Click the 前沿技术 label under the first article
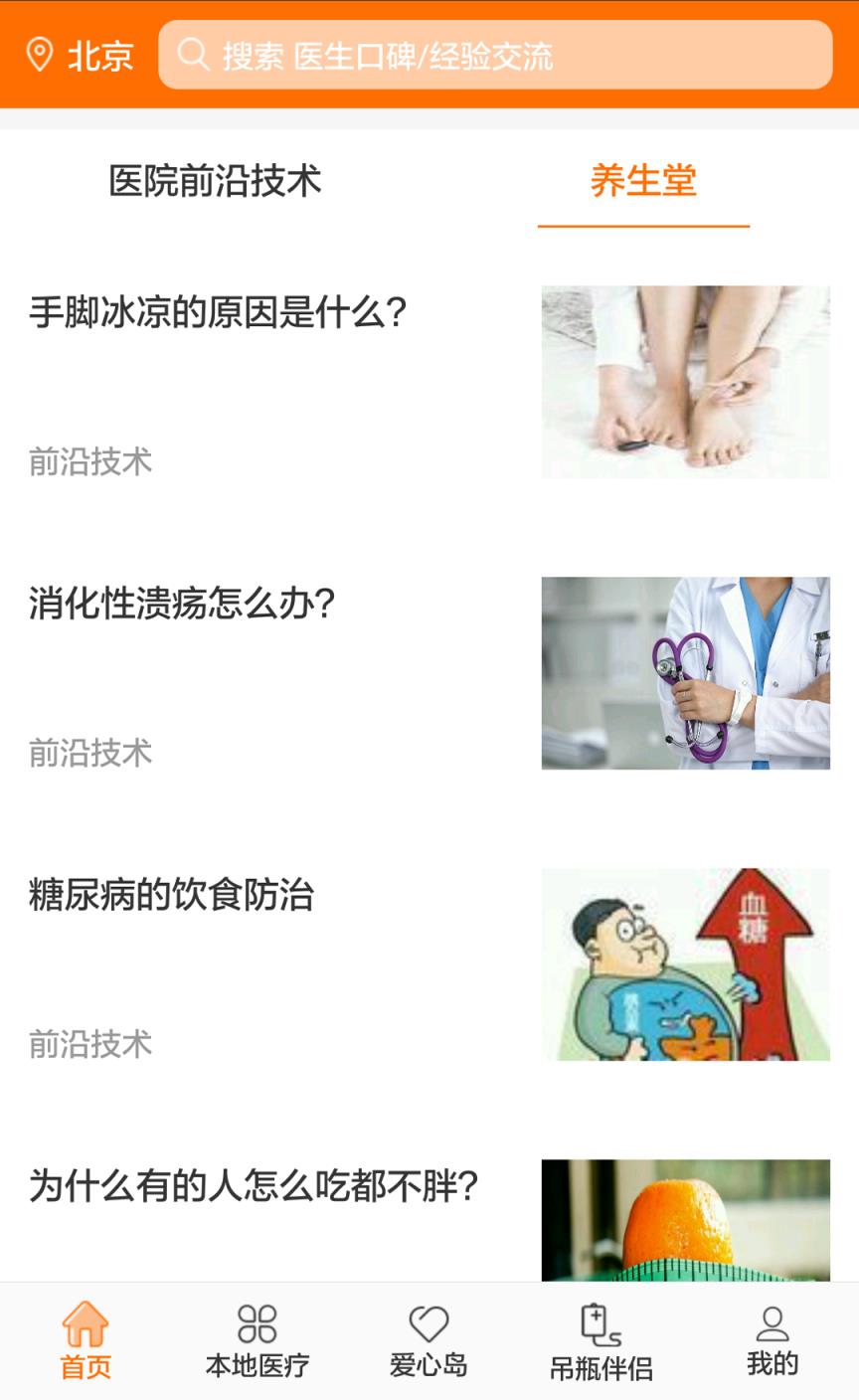 point(88,460)
